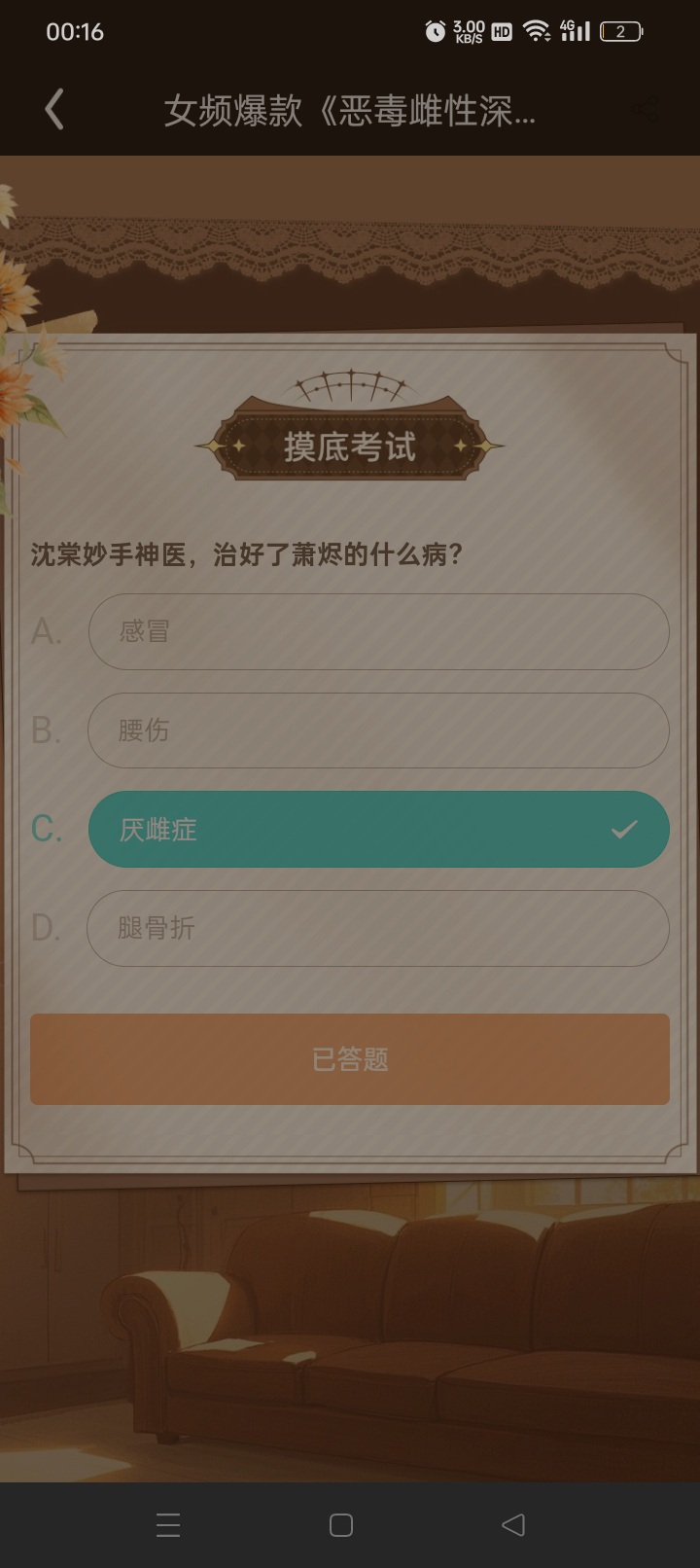Open recent apps from the navigation bar
Image resolution: width=700 pixels, height=1568 pixels.
click(168, 1524)
